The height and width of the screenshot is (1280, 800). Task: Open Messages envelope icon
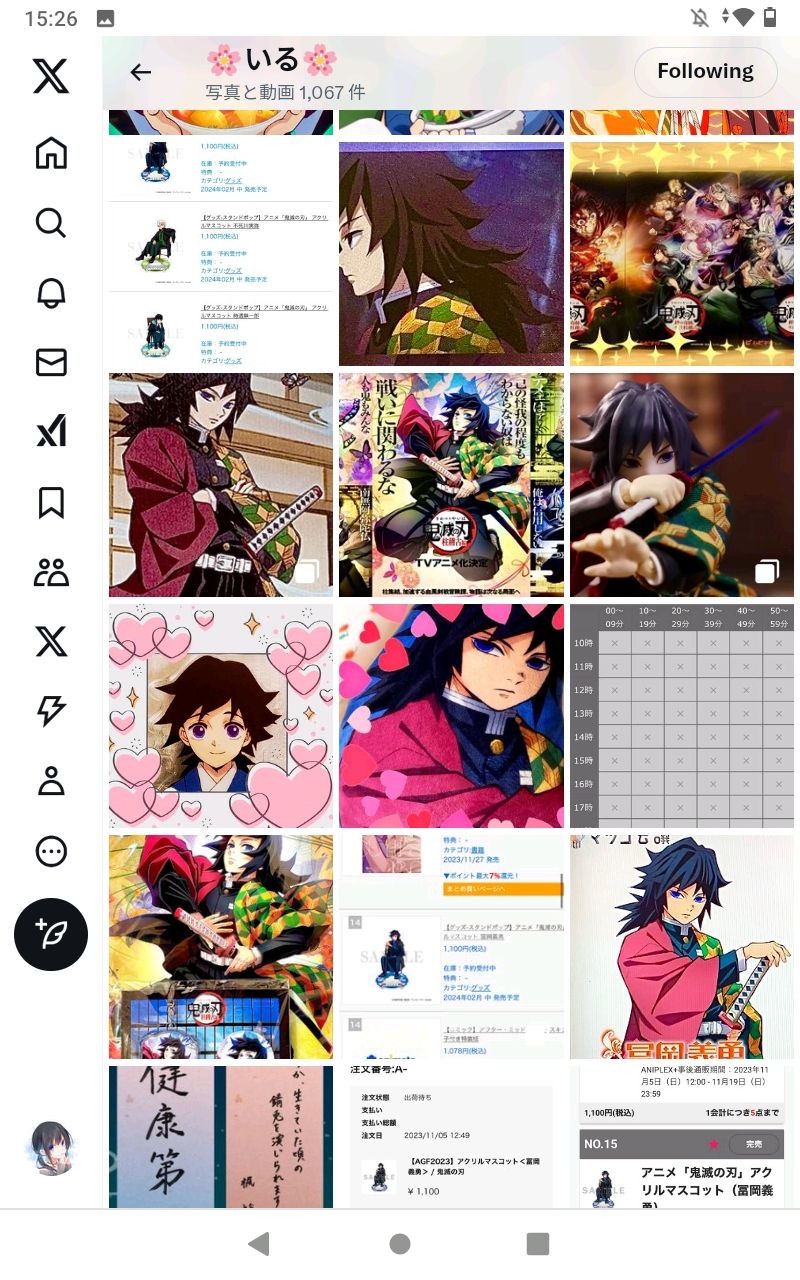51,362
